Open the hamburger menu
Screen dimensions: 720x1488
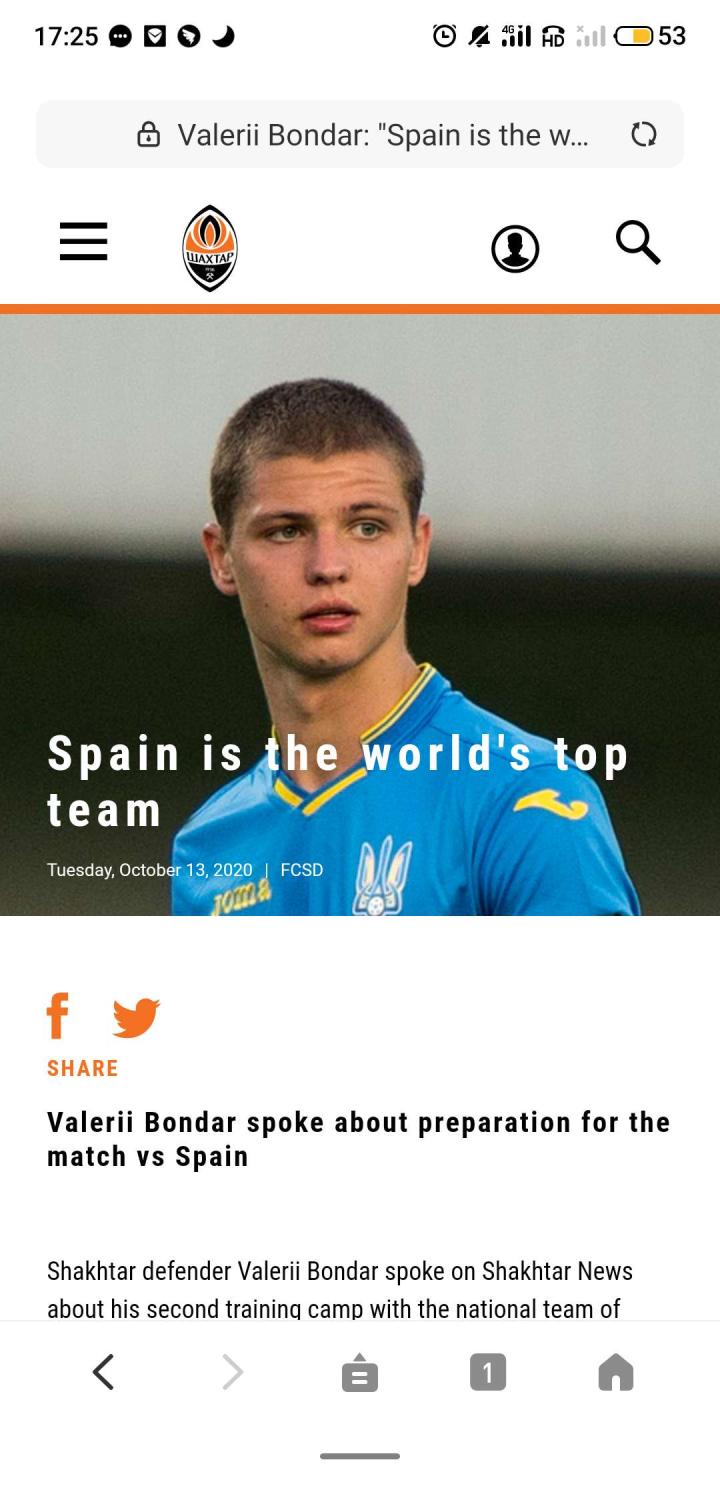click(83, 242)
